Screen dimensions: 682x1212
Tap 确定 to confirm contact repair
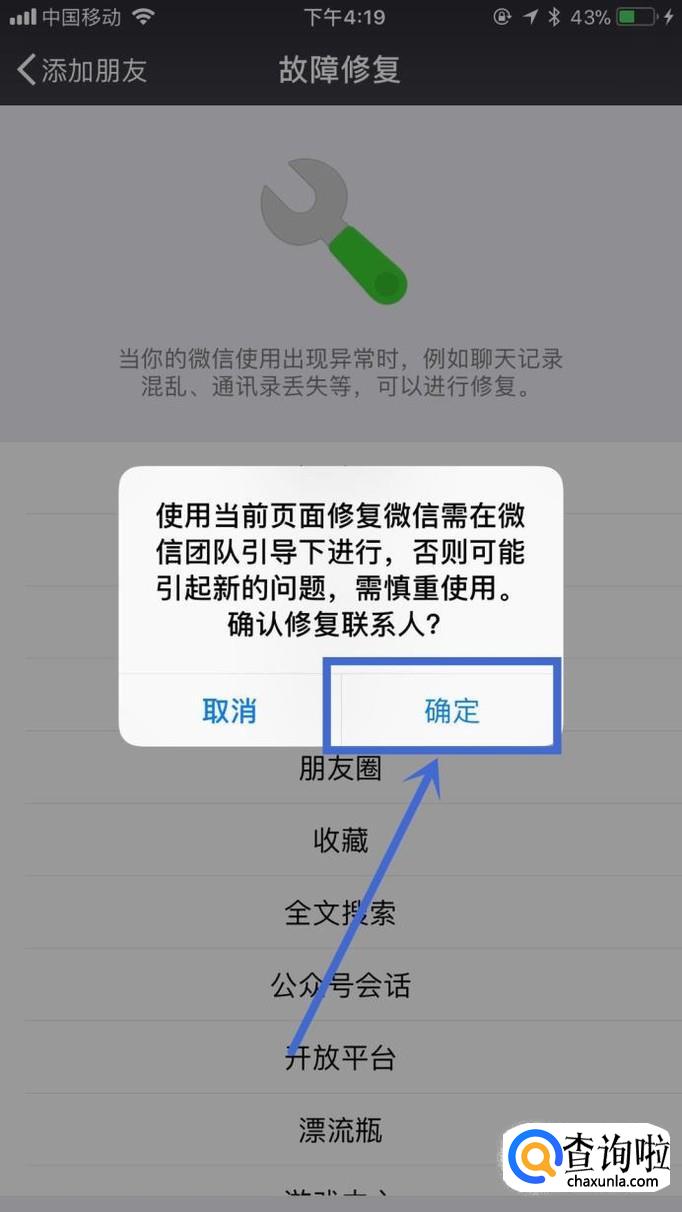pyautogui.click(x=452, y=711)
